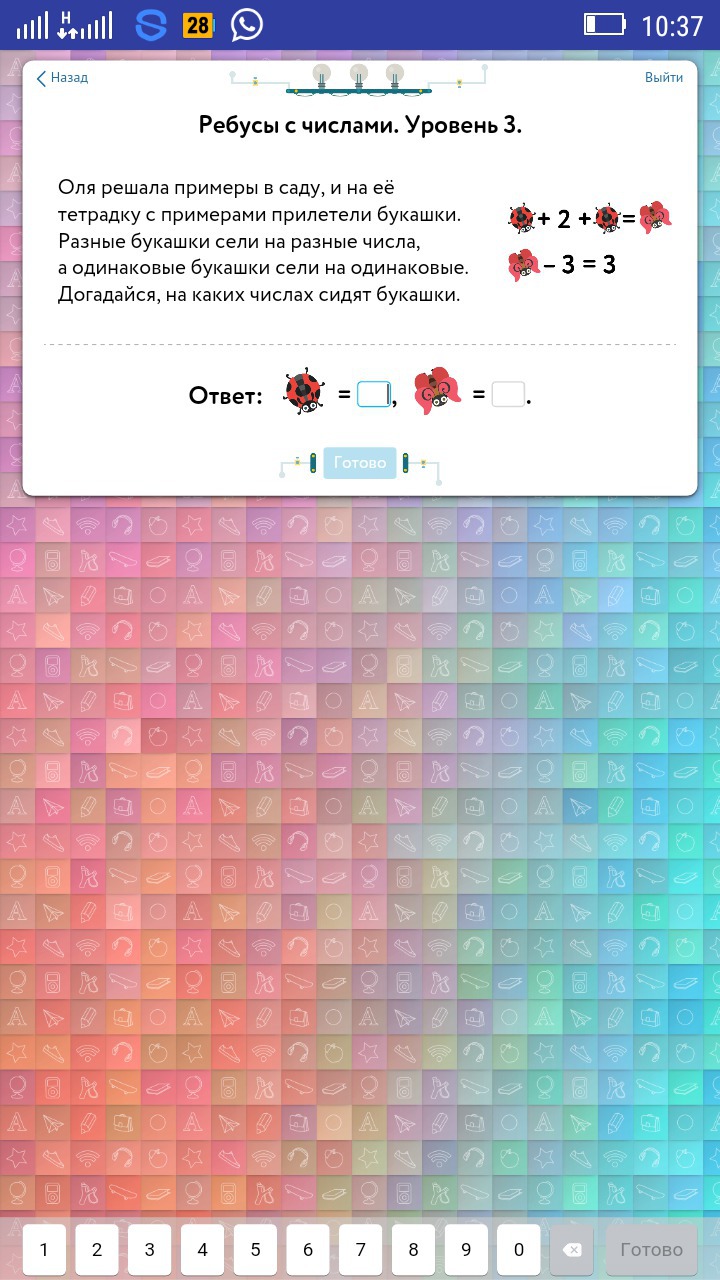720x1280 pixels.
Task: Go back via the Назад link
Action: pyautogui.click(x=62, y=78)
